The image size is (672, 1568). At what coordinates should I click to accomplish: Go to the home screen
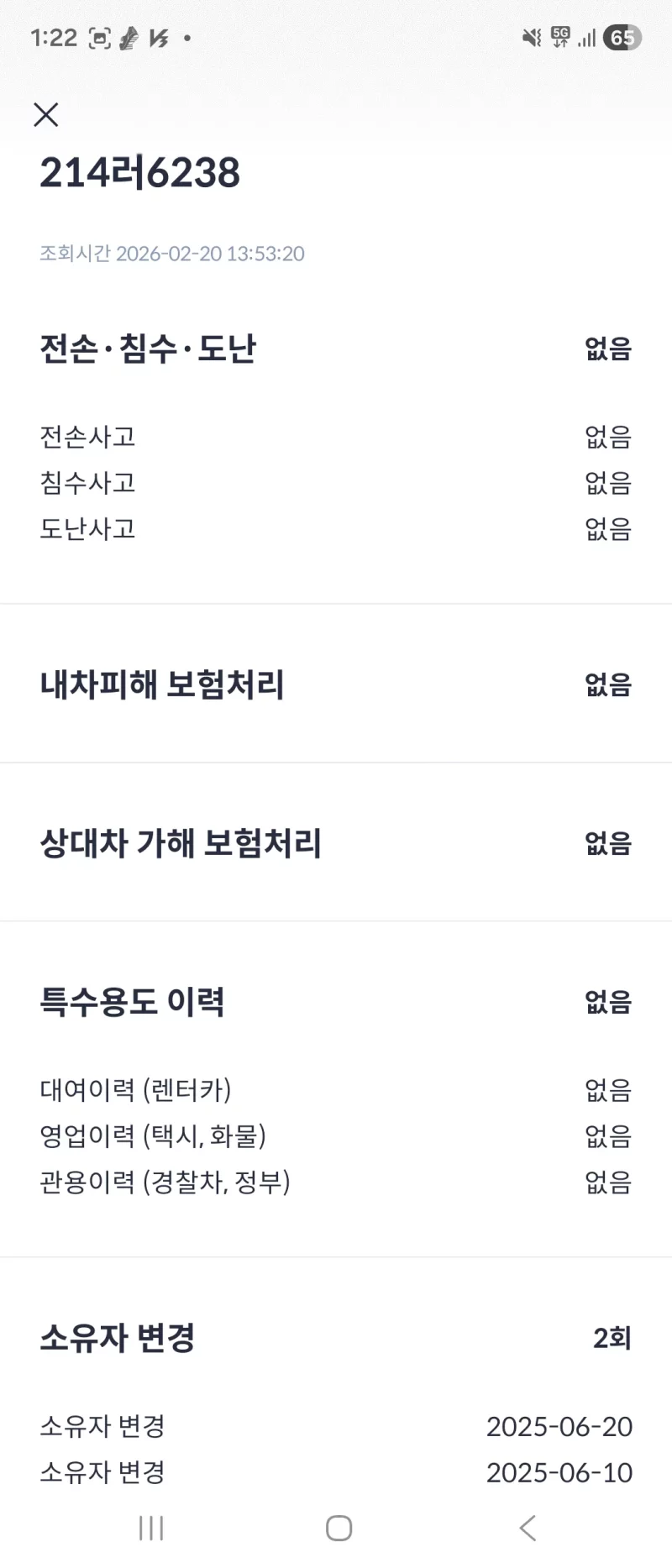pos(339,1528)
